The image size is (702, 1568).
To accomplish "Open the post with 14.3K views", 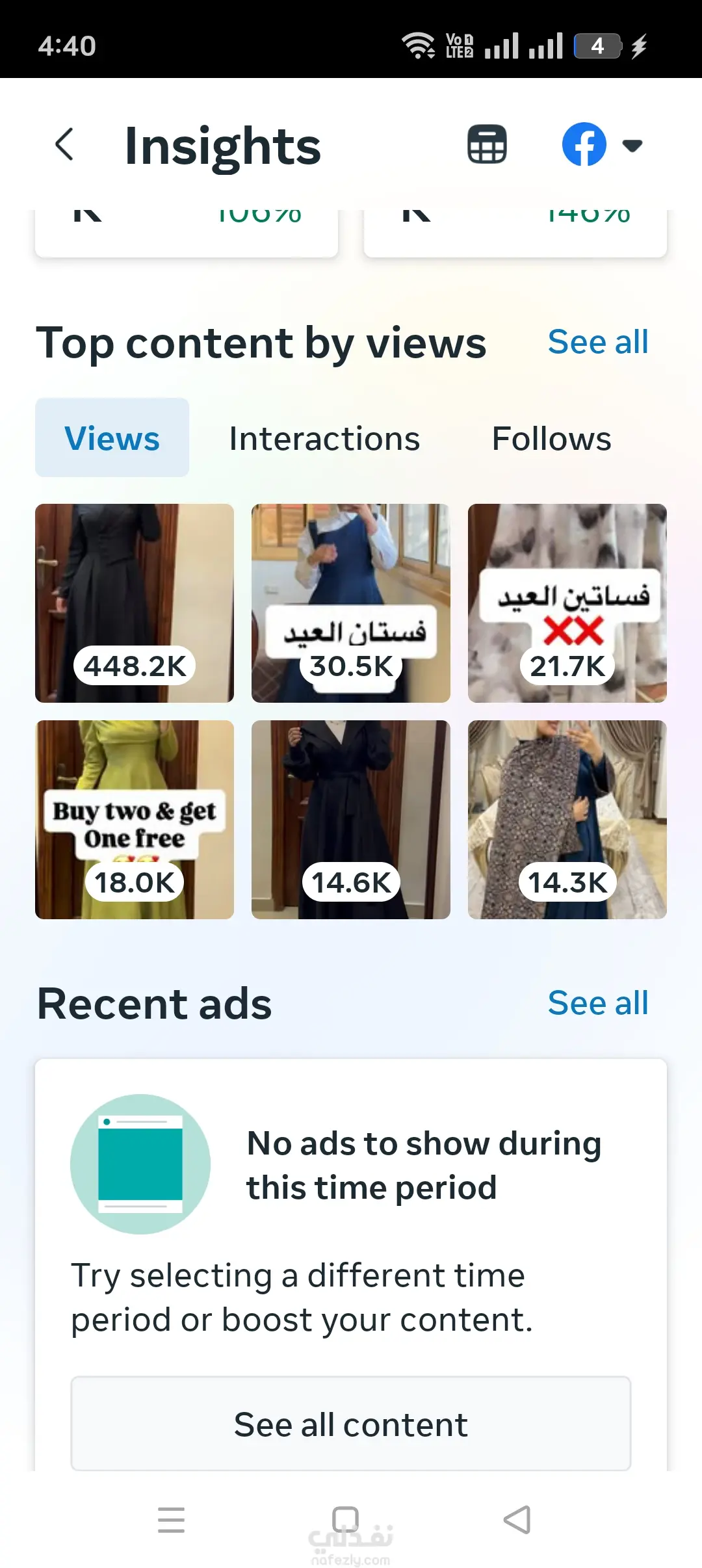I will coord(567,819).
